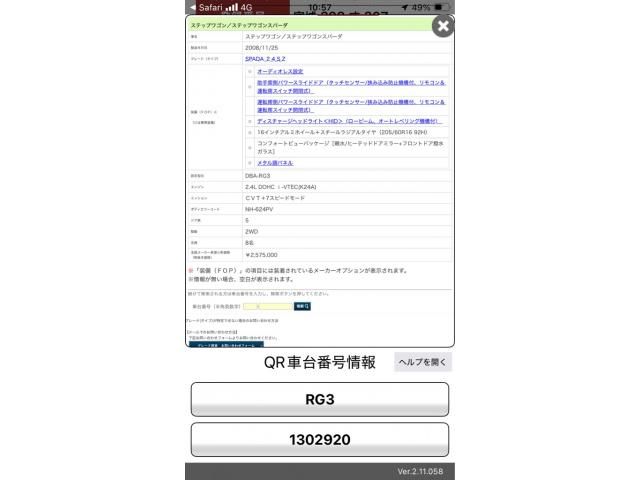This screenshot has height=480, width=640.
Task: Open the メタル調パネル link
Action: (x=275, y=162)
